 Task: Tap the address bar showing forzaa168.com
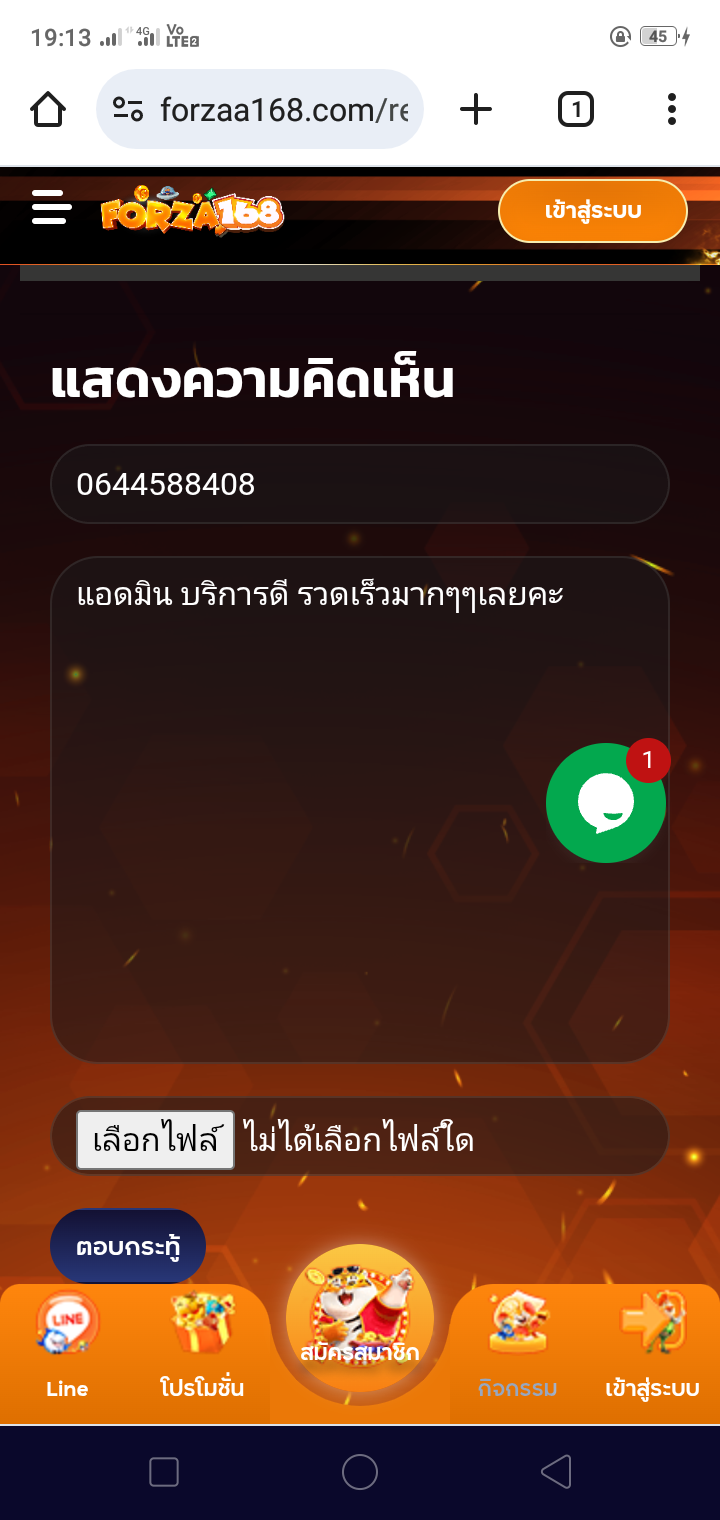260,109
